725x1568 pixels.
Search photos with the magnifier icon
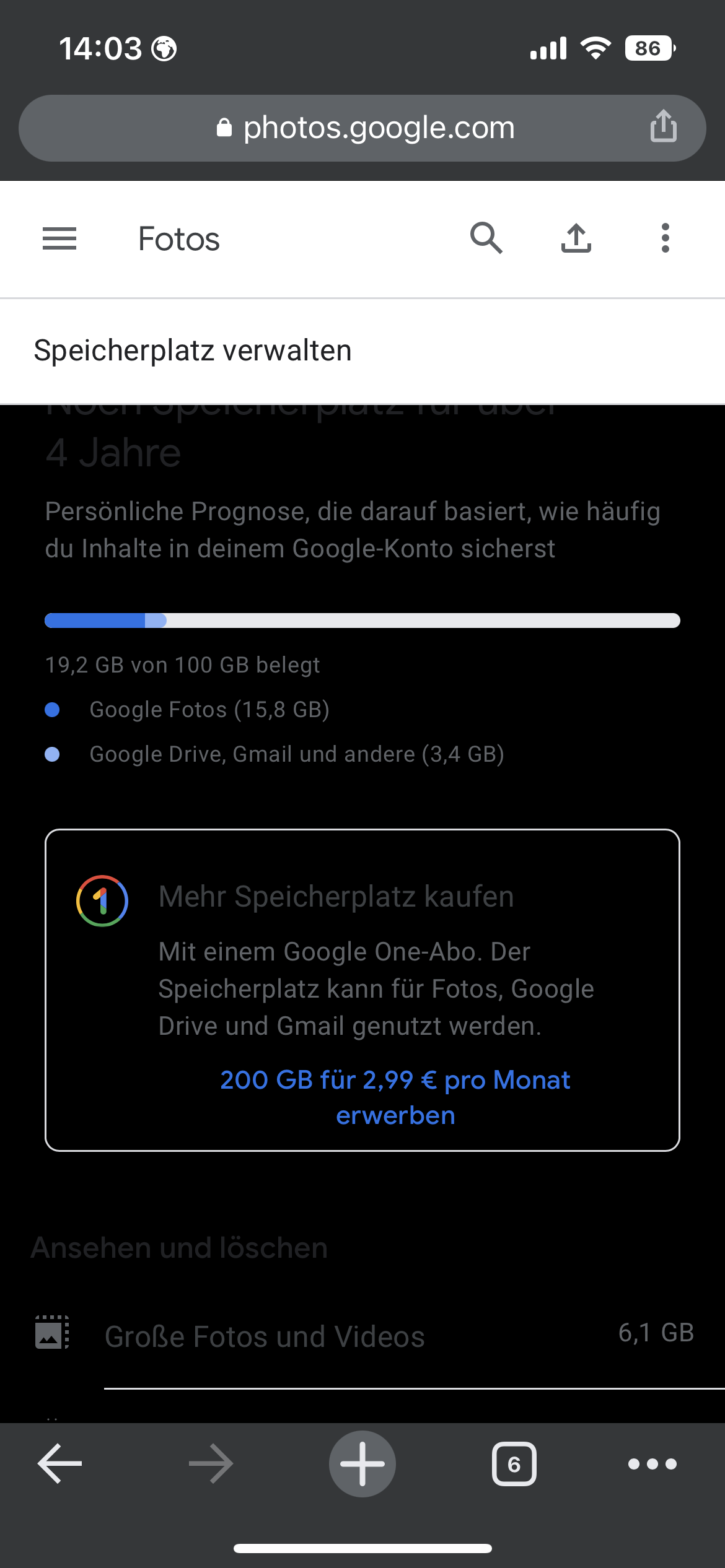(x=486, y=238)
